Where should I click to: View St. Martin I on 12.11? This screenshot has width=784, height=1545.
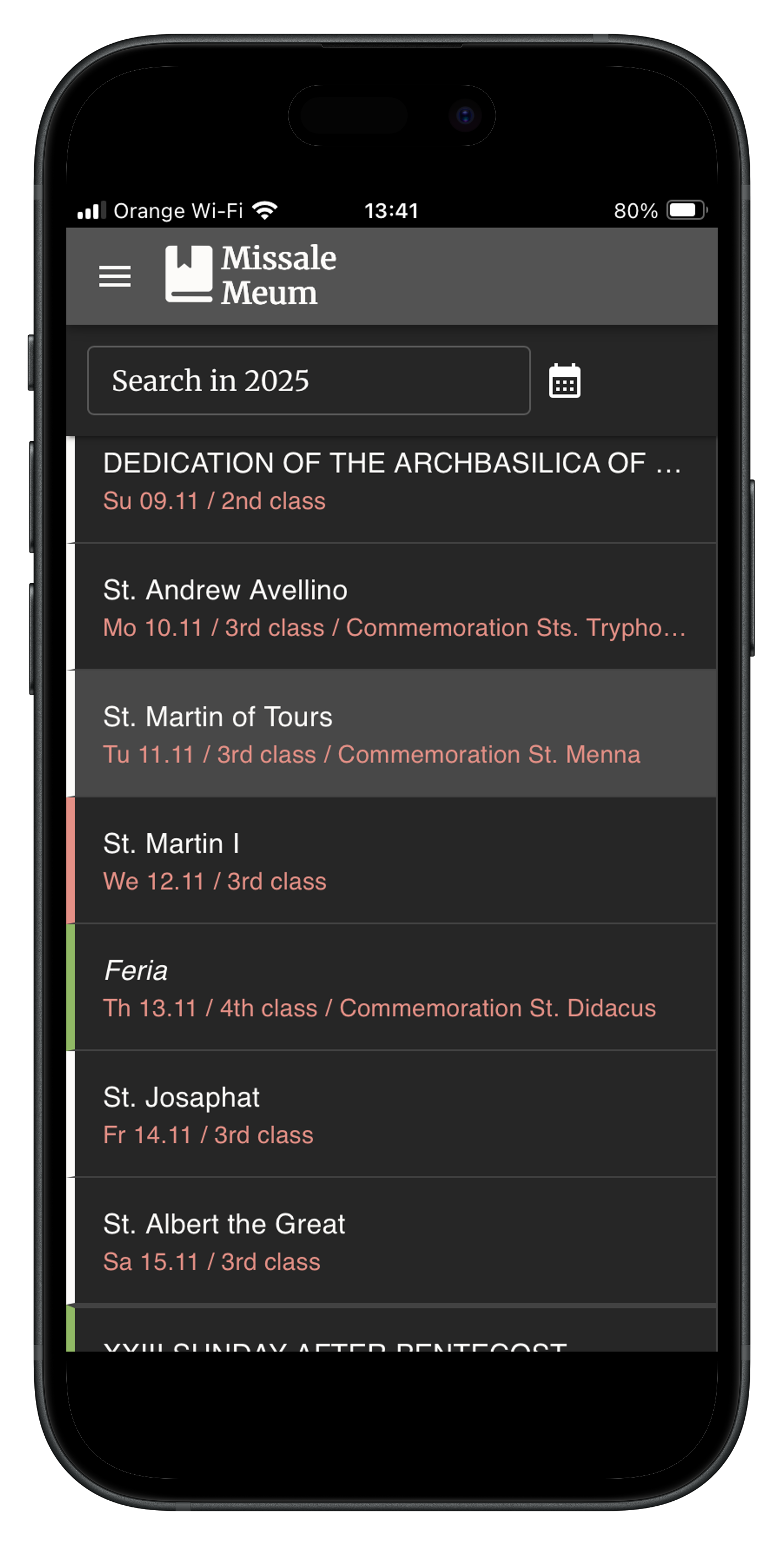(x=392, y=861)
